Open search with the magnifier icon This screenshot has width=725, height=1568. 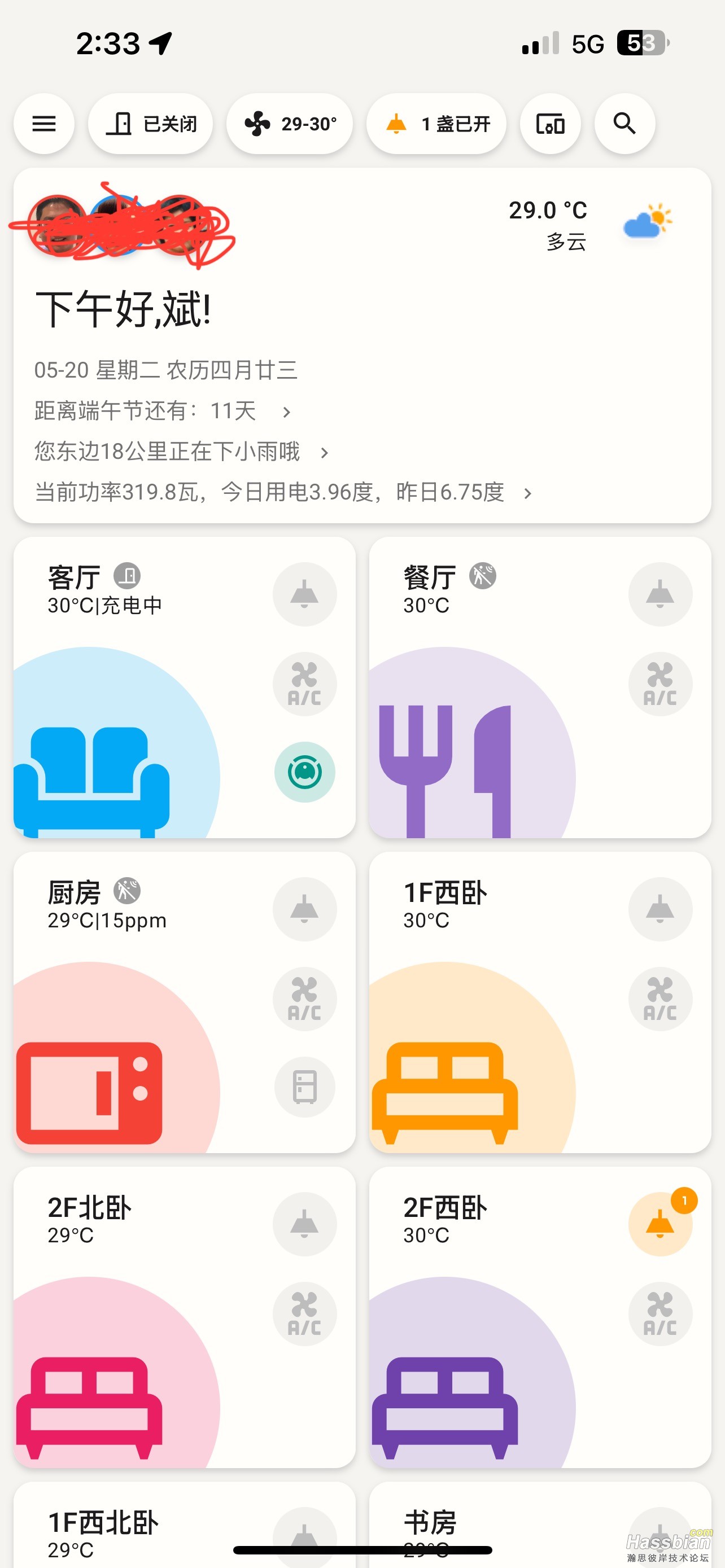tap(624, 124)
